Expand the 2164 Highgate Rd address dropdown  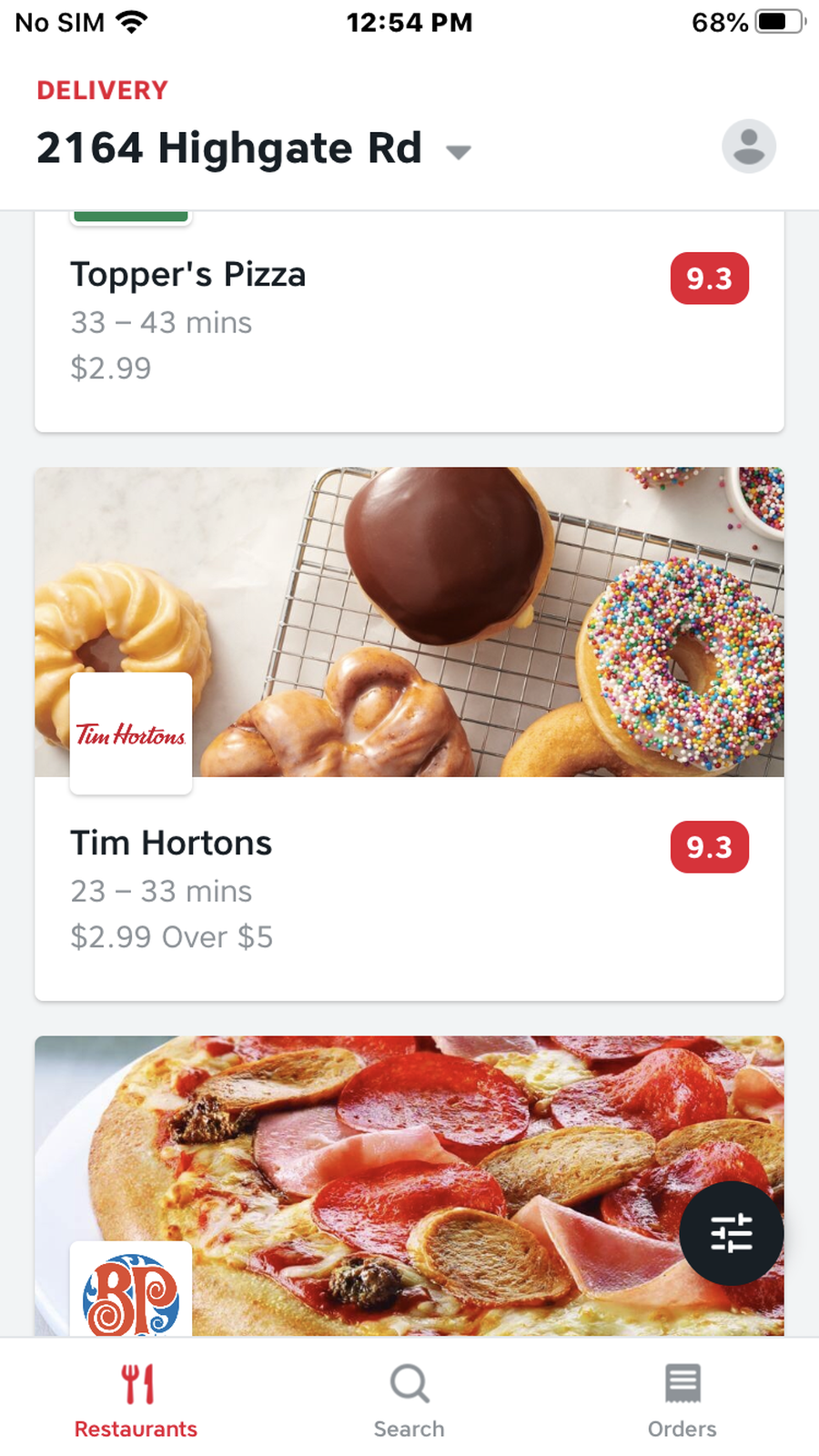458,151
